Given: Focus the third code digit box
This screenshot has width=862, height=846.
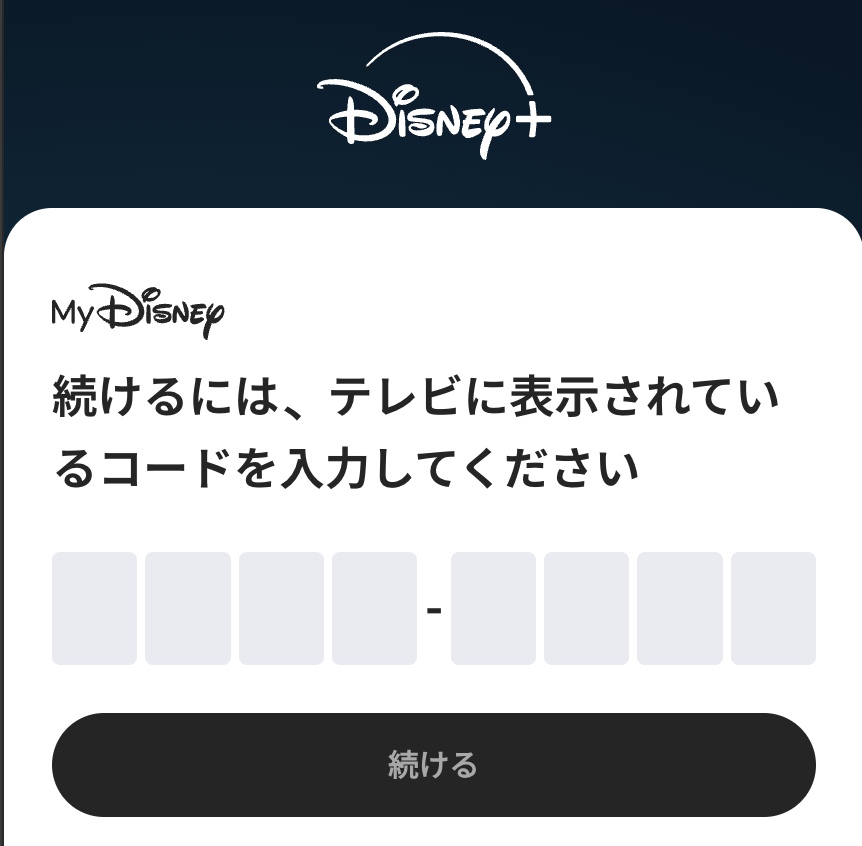Looking at the screenshot, I should point(281,608).
